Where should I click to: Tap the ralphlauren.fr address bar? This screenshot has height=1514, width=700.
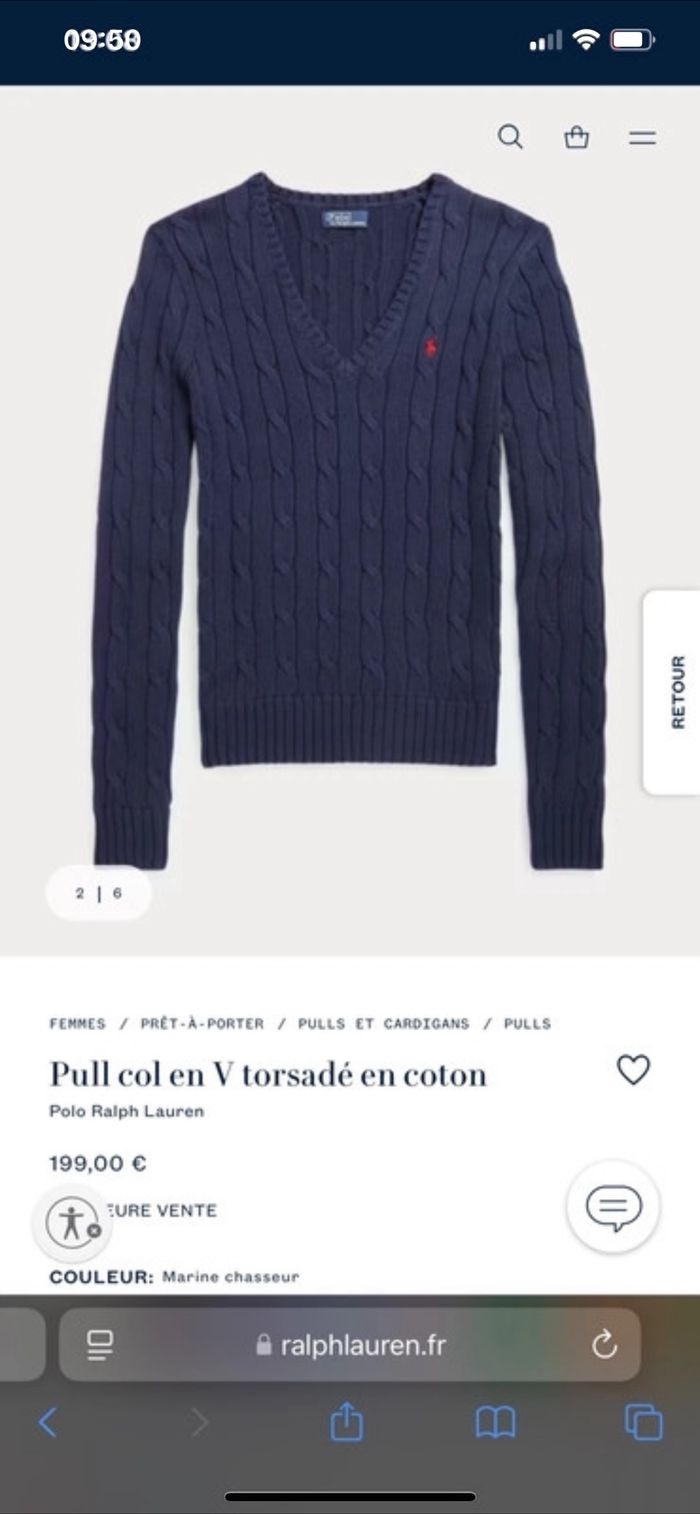[x=350, y=1345]
